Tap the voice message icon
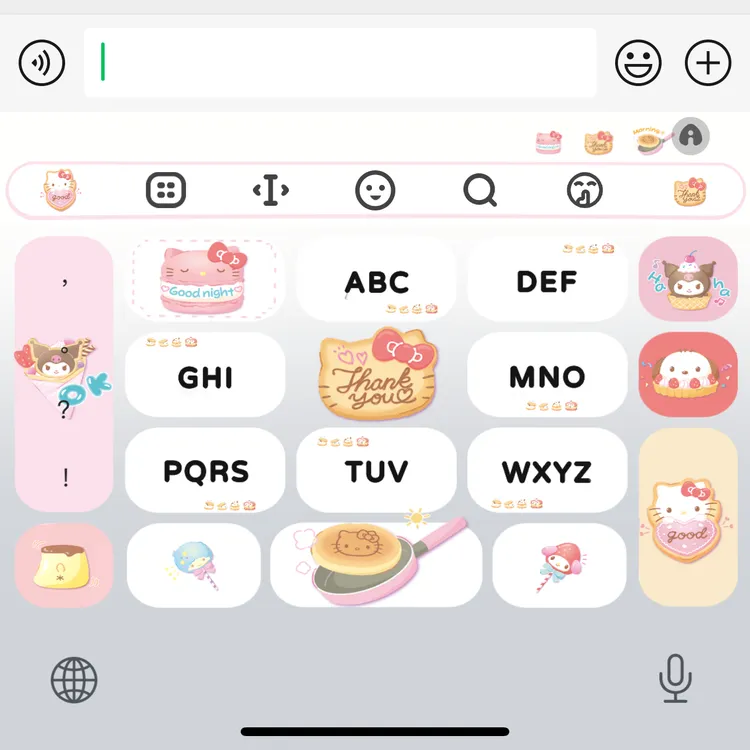 [x=42, y=64]
